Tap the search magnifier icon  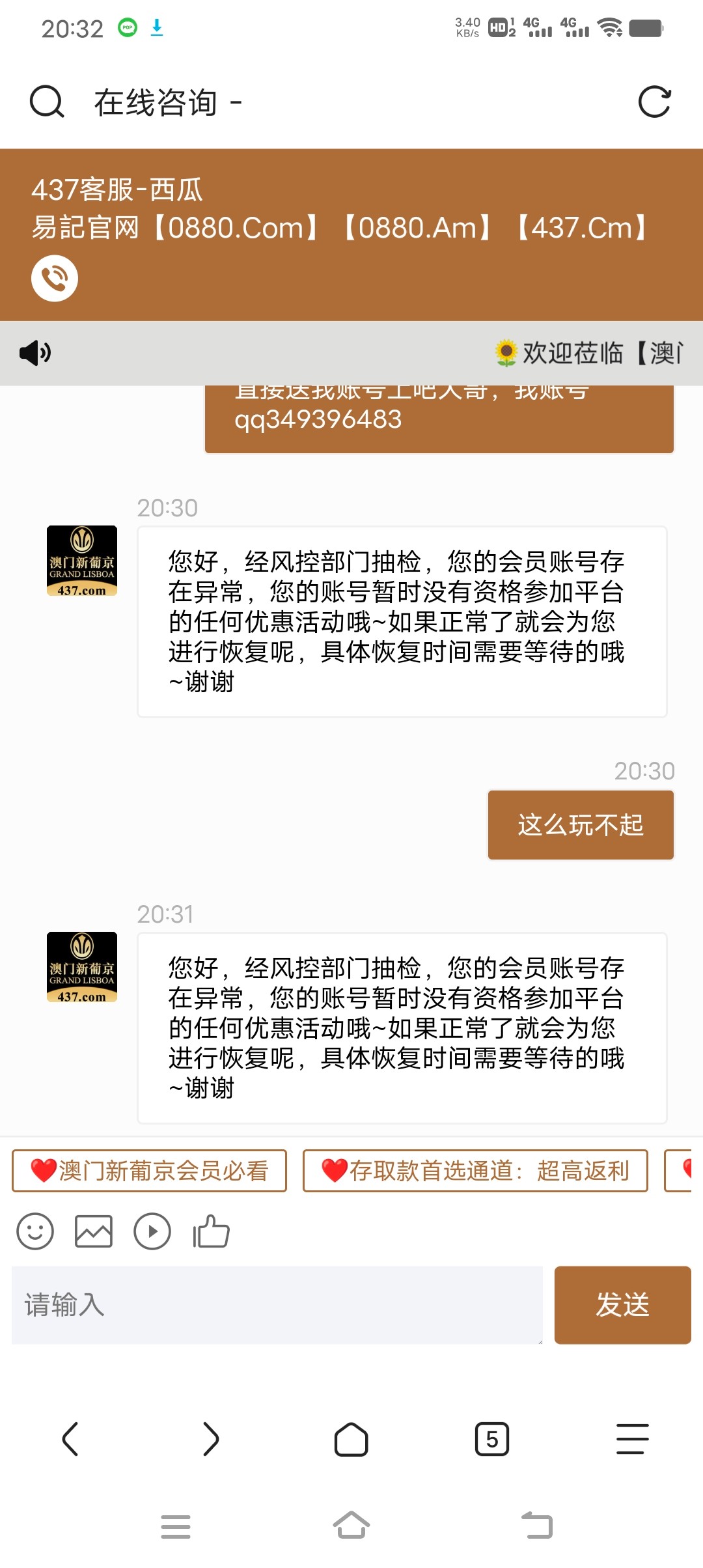coord(47,102)
